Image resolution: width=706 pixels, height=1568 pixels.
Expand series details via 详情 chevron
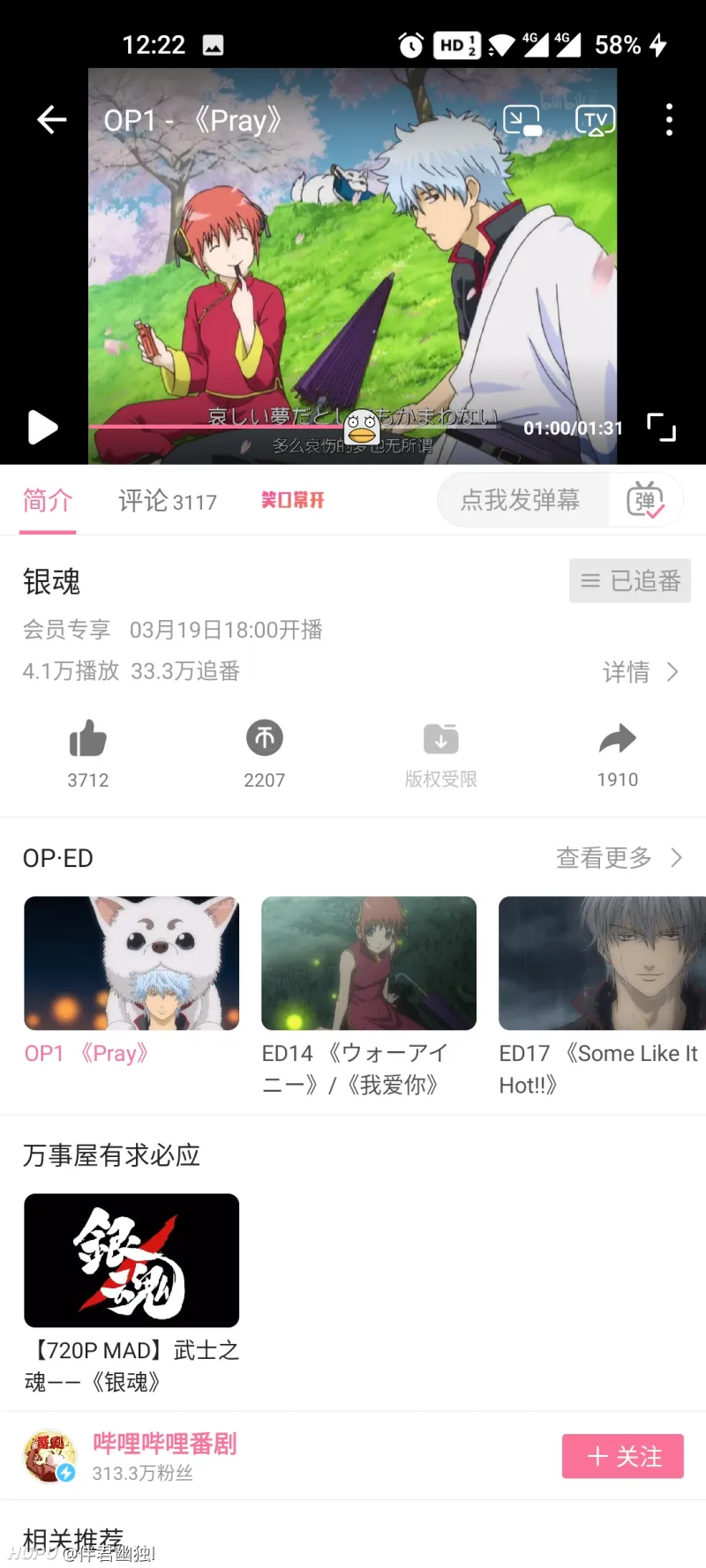[643, 672]
